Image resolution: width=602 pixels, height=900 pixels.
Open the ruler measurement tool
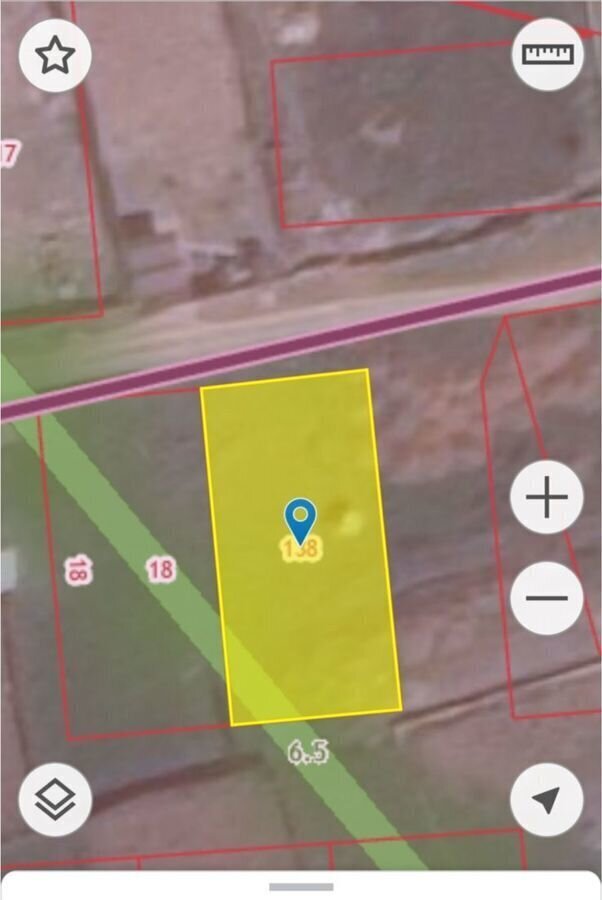tap(547, 54)
